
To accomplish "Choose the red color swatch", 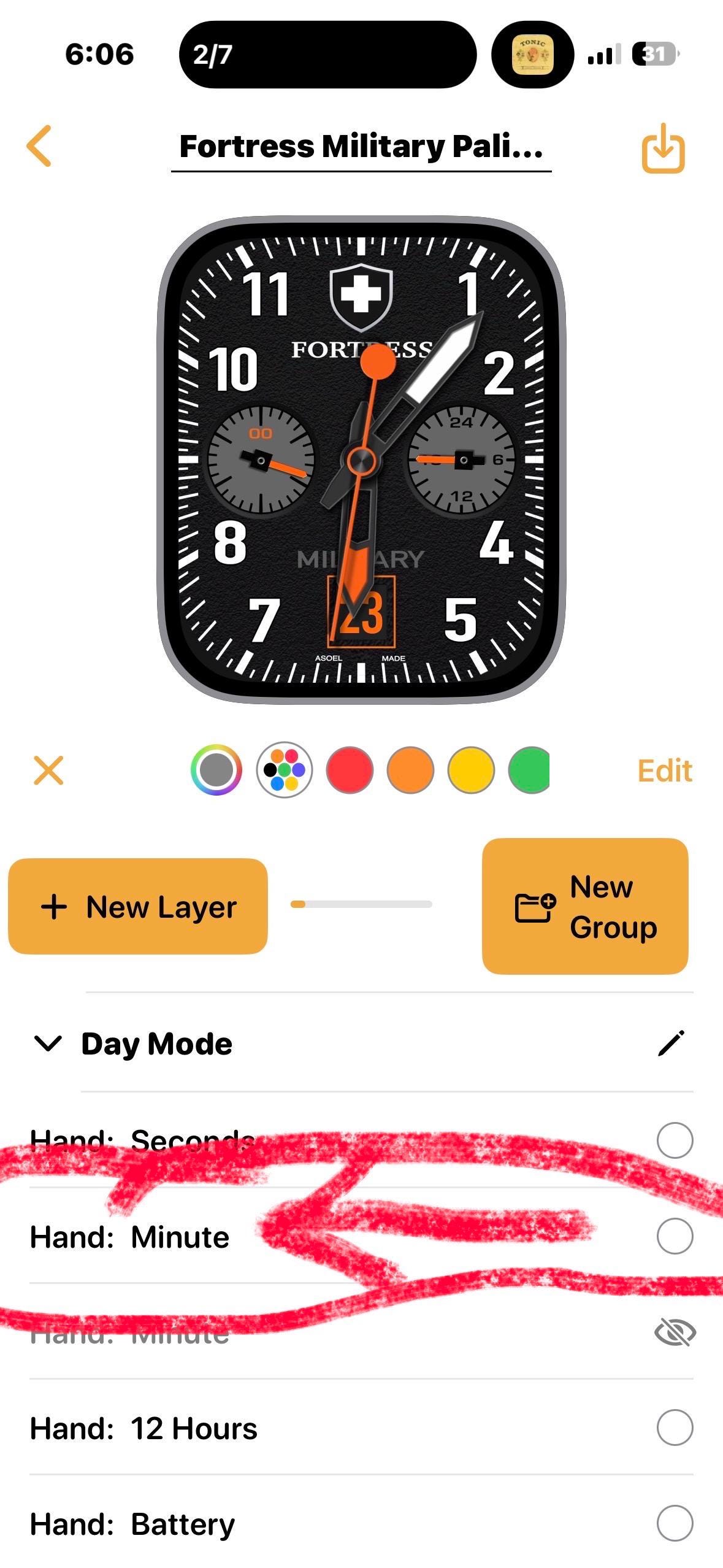I will coord(350,770).
